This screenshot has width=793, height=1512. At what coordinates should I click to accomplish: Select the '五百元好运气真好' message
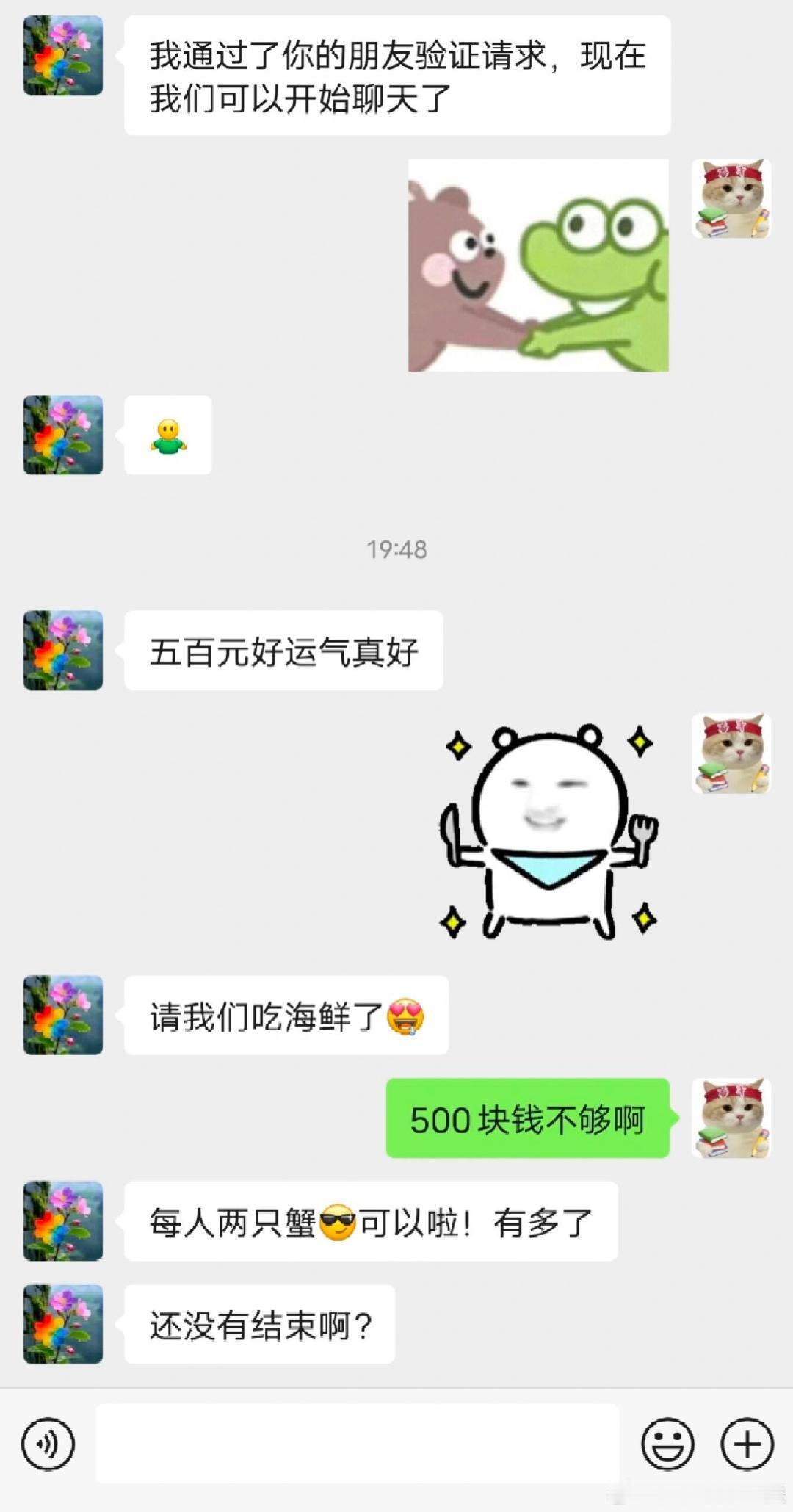(x=286, y=651)
